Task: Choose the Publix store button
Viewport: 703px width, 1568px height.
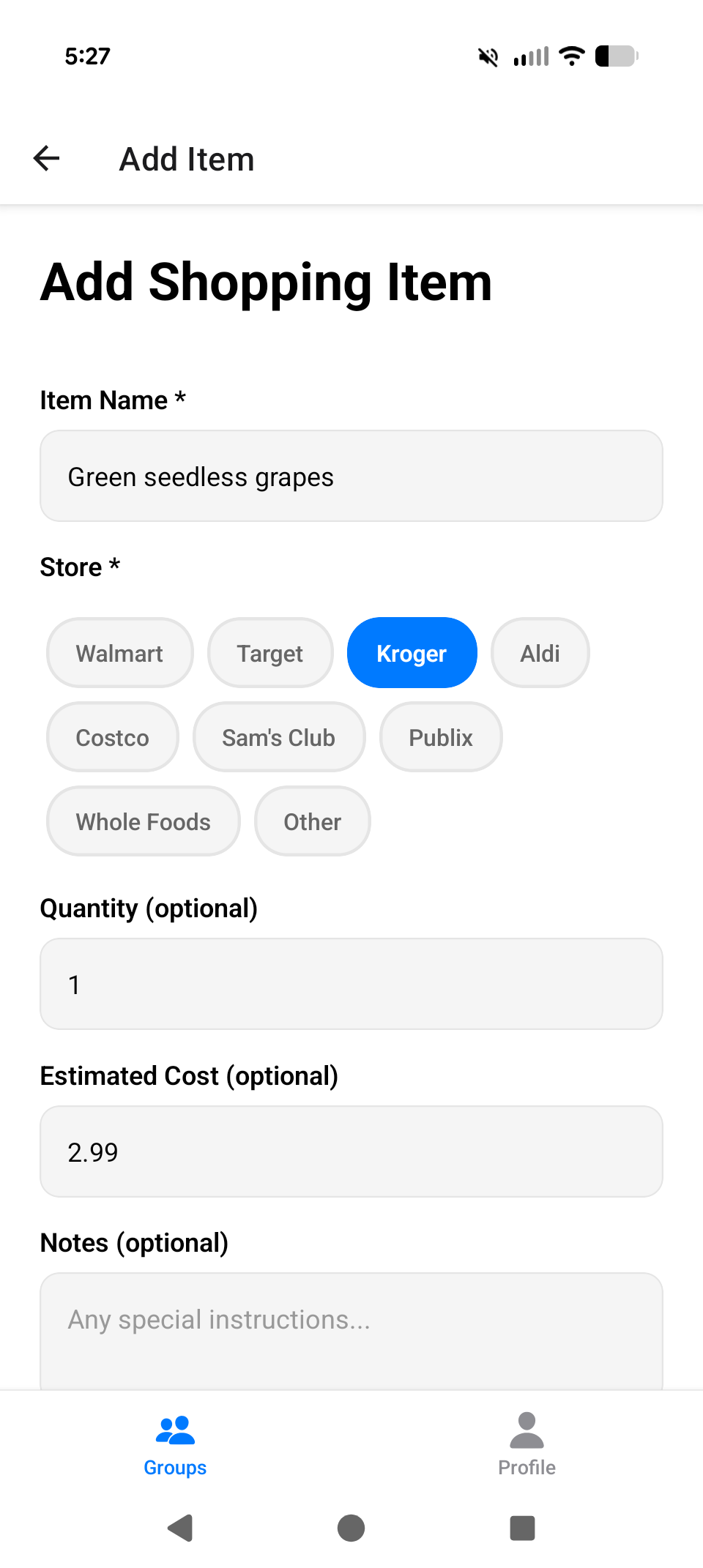Action: point(440,737)
